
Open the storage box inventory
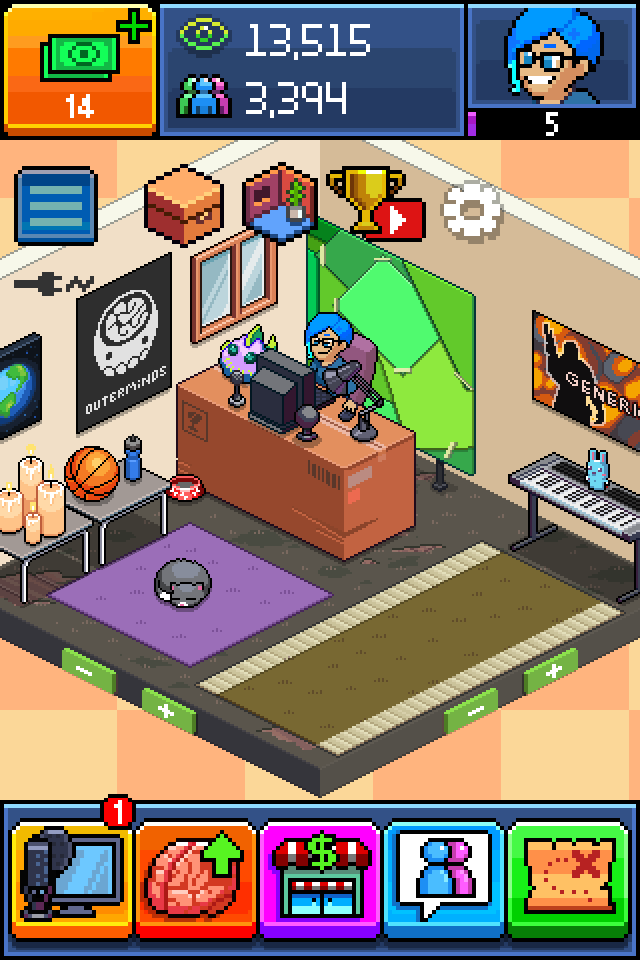coord(184,203)
